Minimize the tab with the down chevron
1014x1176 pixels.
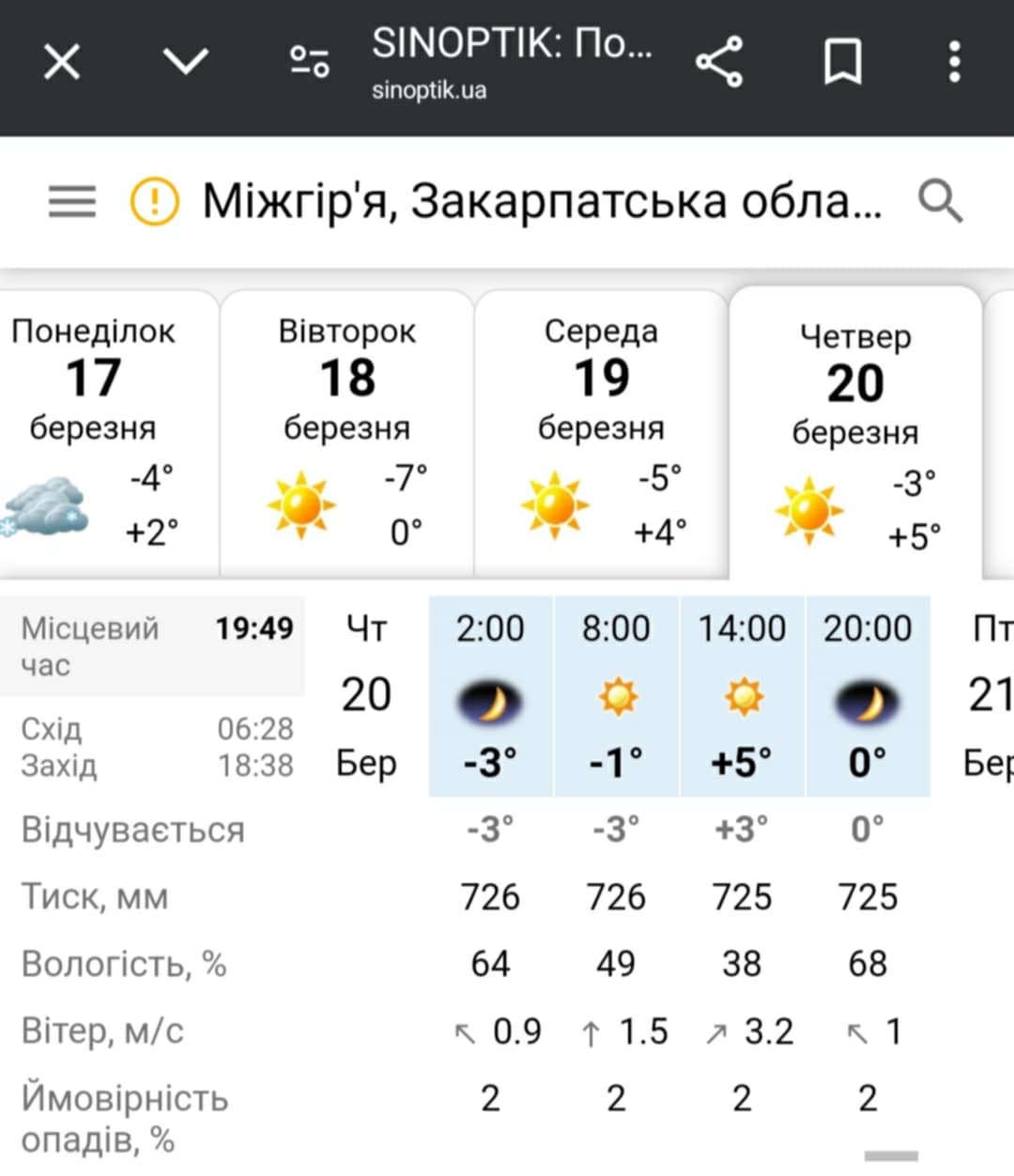186,62
